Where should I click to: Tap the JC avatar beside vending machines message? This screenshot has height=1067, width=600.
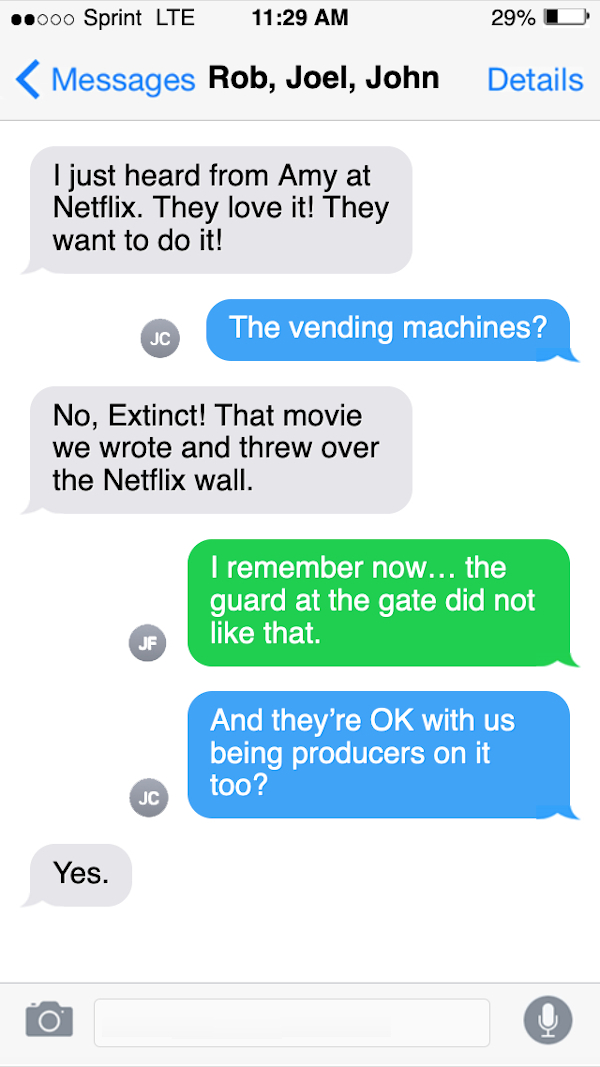point(160,339)
